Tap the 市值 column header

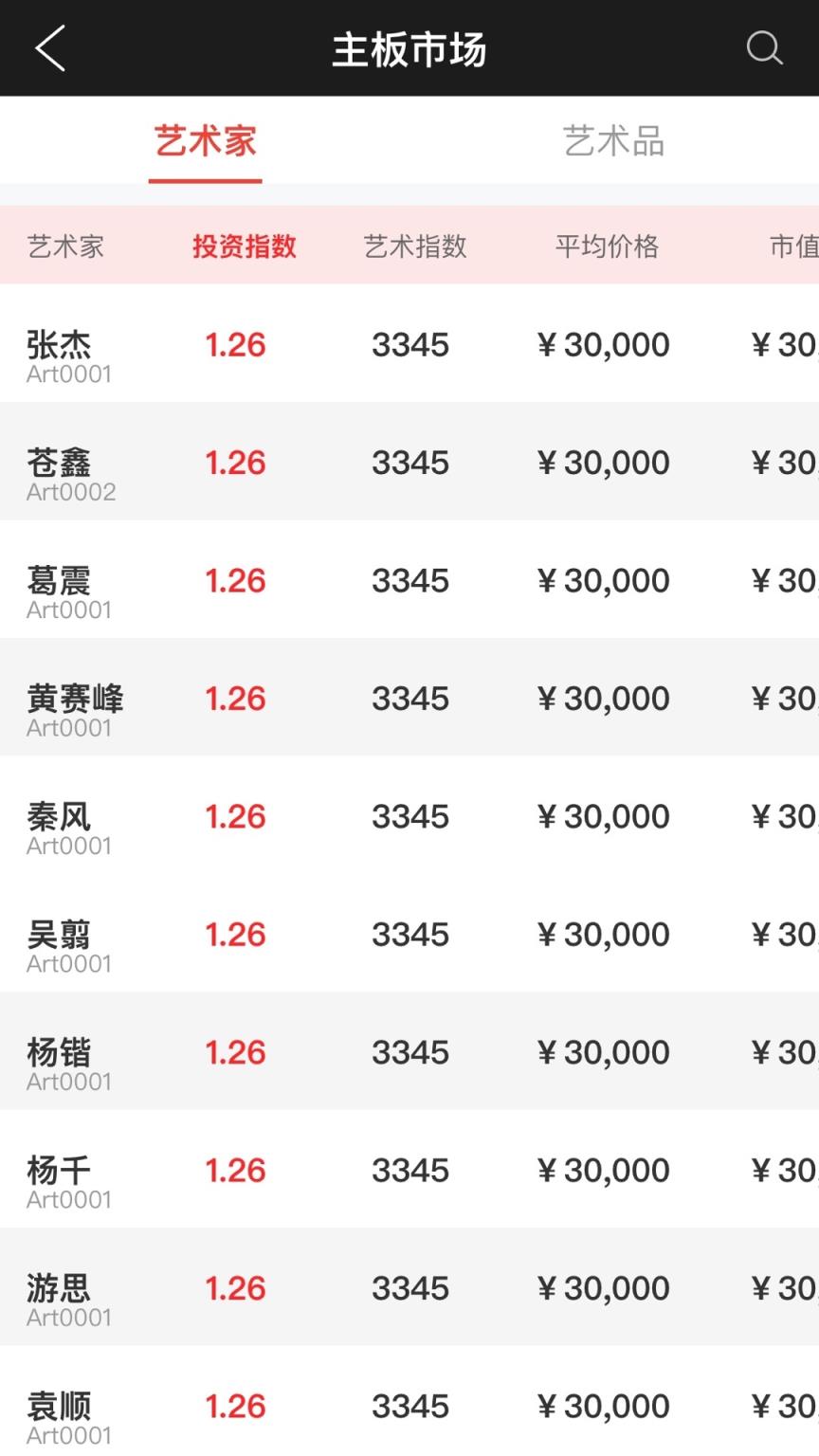click(x=794, y=246)
